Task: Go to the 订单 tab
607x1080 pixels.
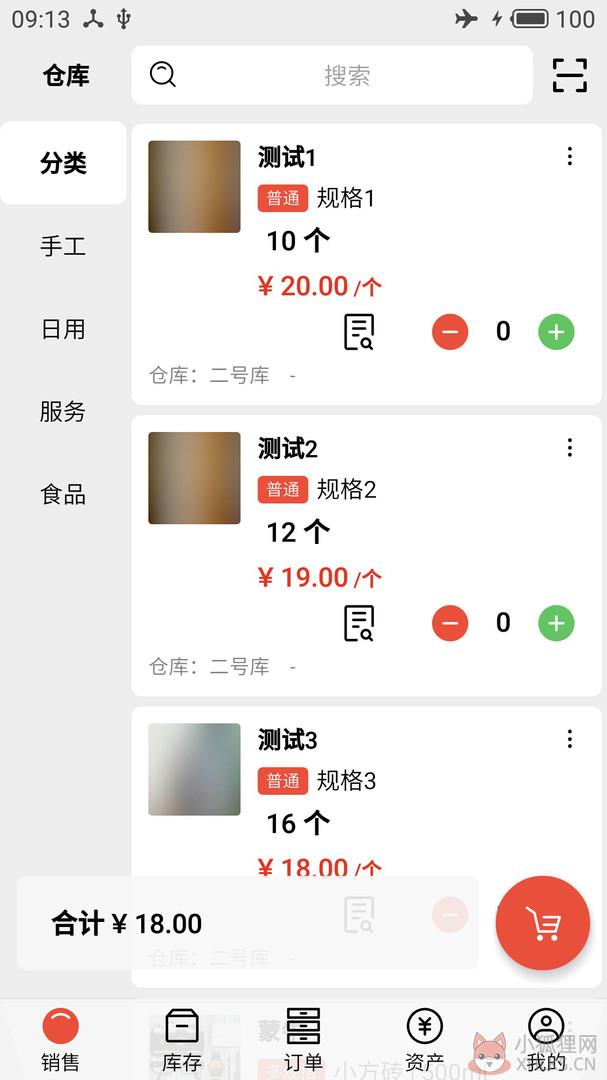Action: pyautogui.click(x=303, y=1040)
